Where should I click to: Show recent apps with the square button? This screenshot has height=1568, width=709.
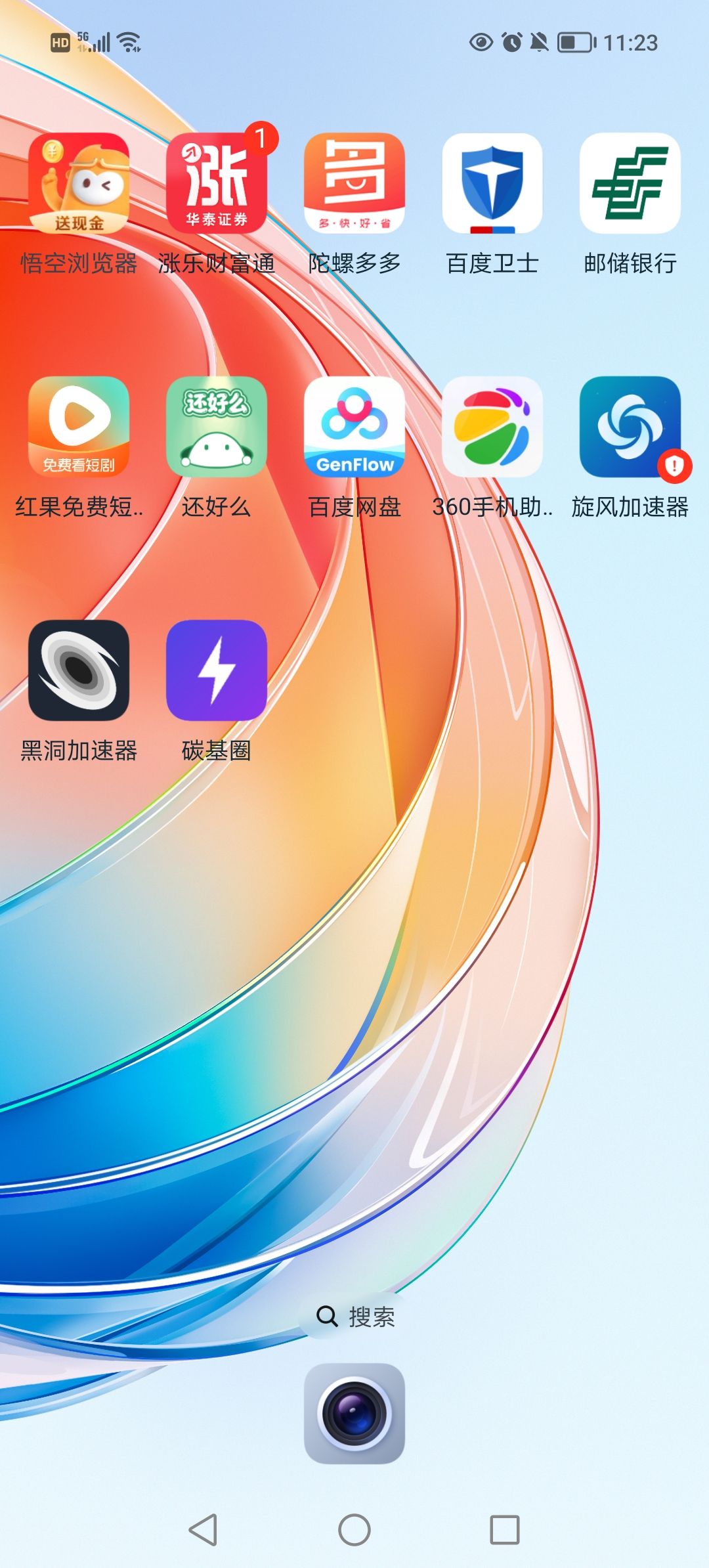click(x=505, y=1530)
